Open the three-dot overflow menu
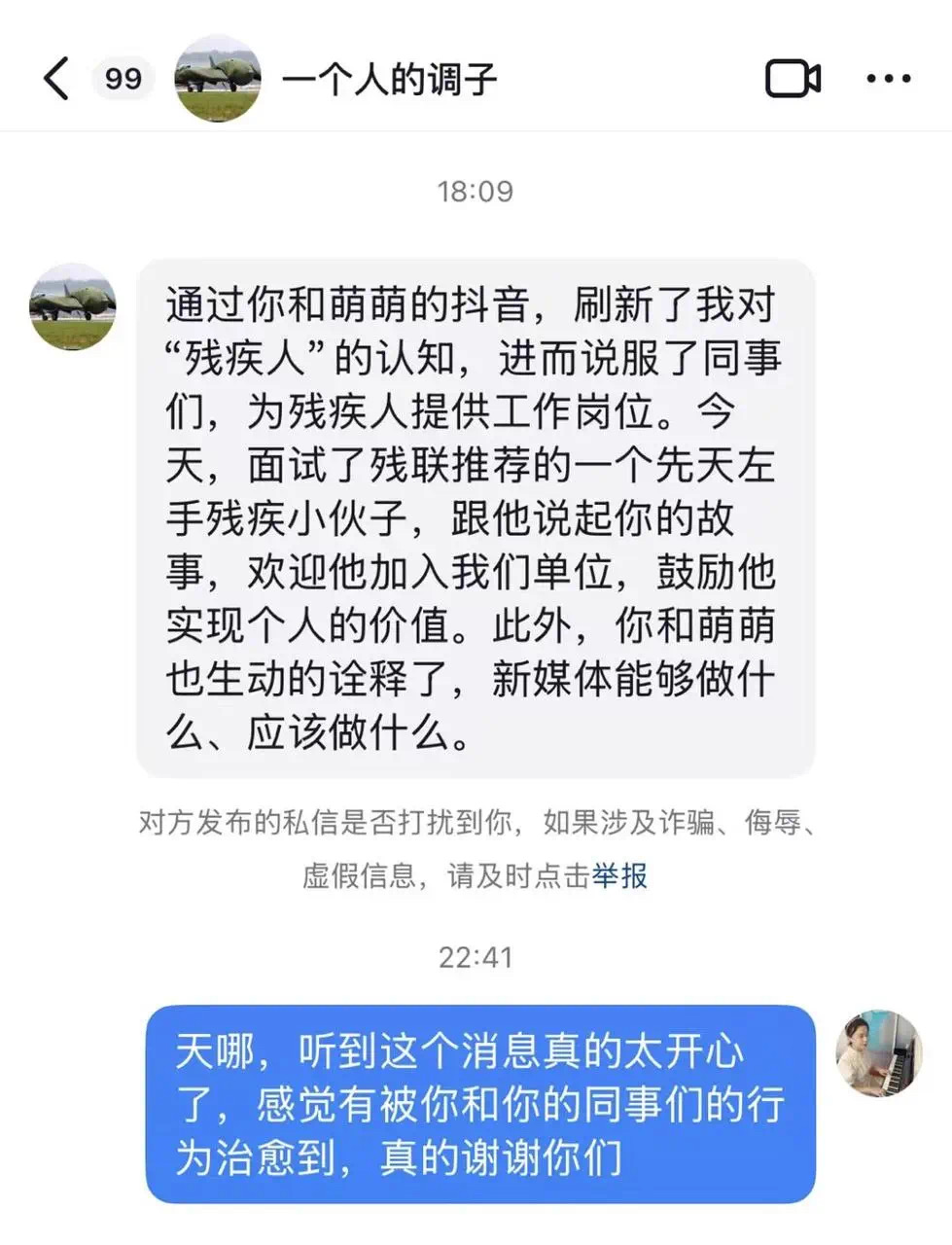Image resolution: width=952 pixels, height=1245 pixels. [888, 79]
